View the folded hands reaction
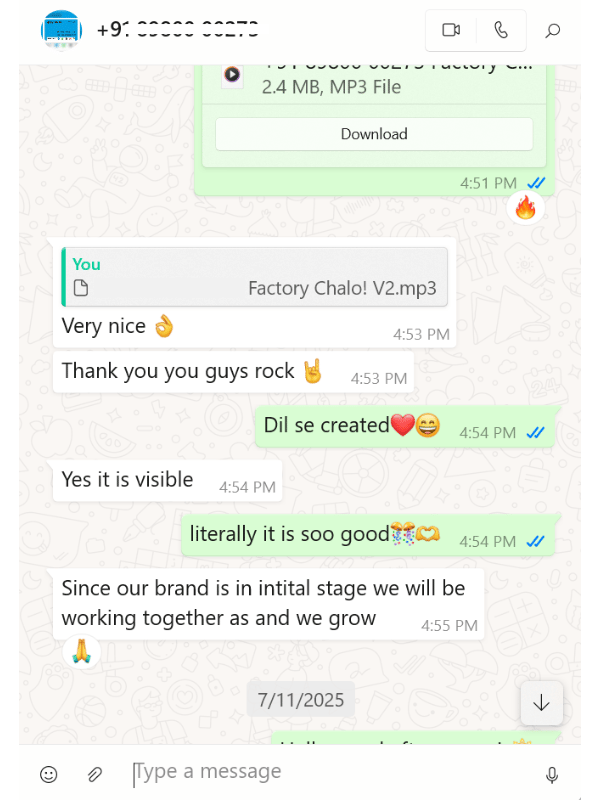 click(x=82, y=653)
